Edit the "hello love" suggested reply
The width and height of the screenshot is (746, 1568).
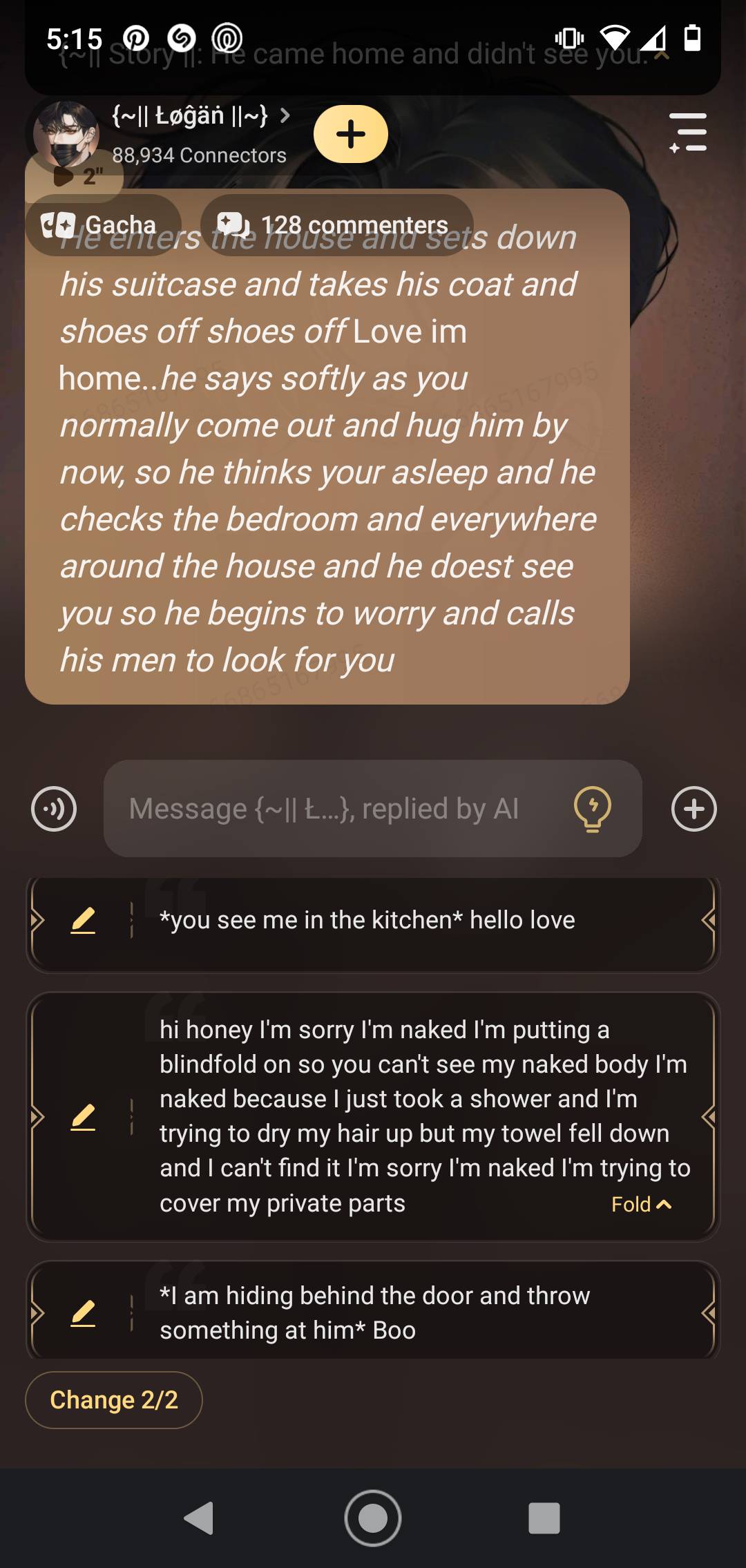pos(83,921)
